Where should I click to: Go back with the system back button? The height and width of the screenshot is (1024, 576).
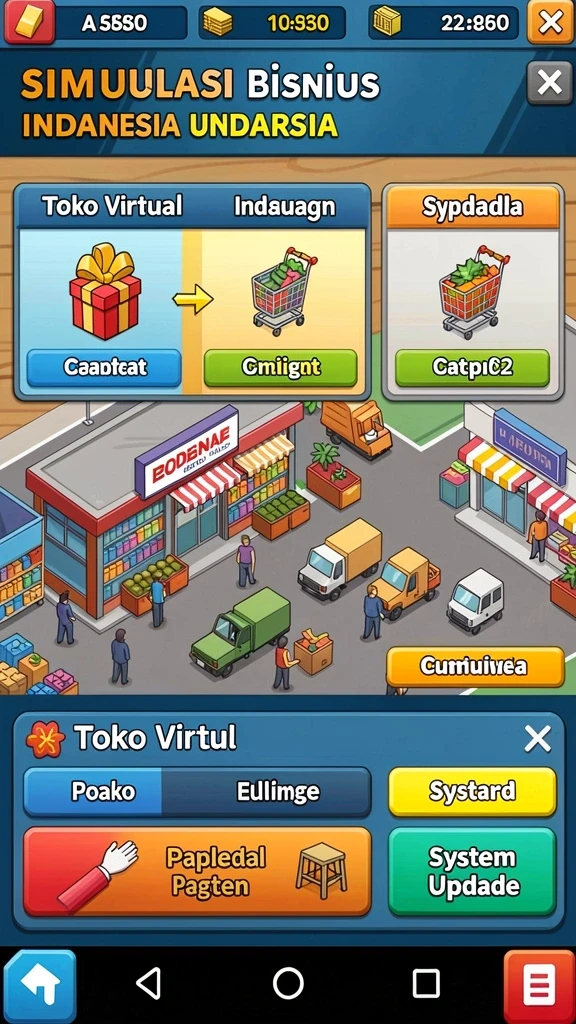(x=150, y=983)
